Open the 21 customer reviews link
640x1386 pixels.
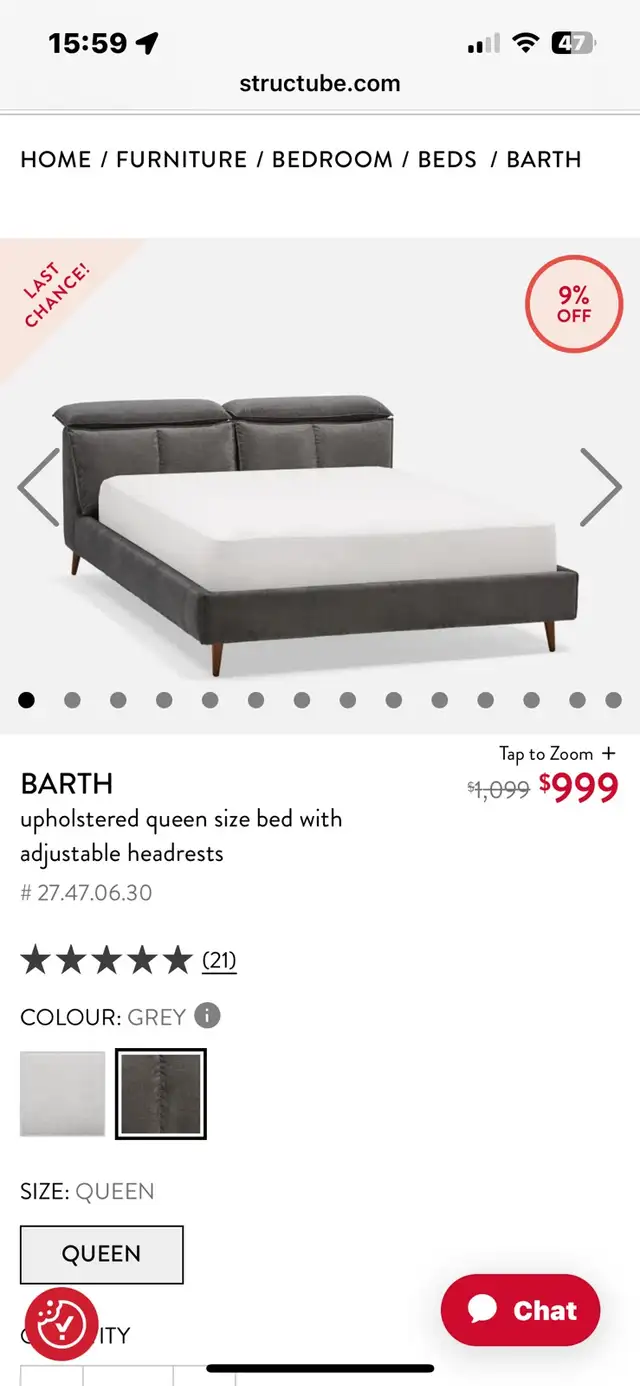pos(219,961)
